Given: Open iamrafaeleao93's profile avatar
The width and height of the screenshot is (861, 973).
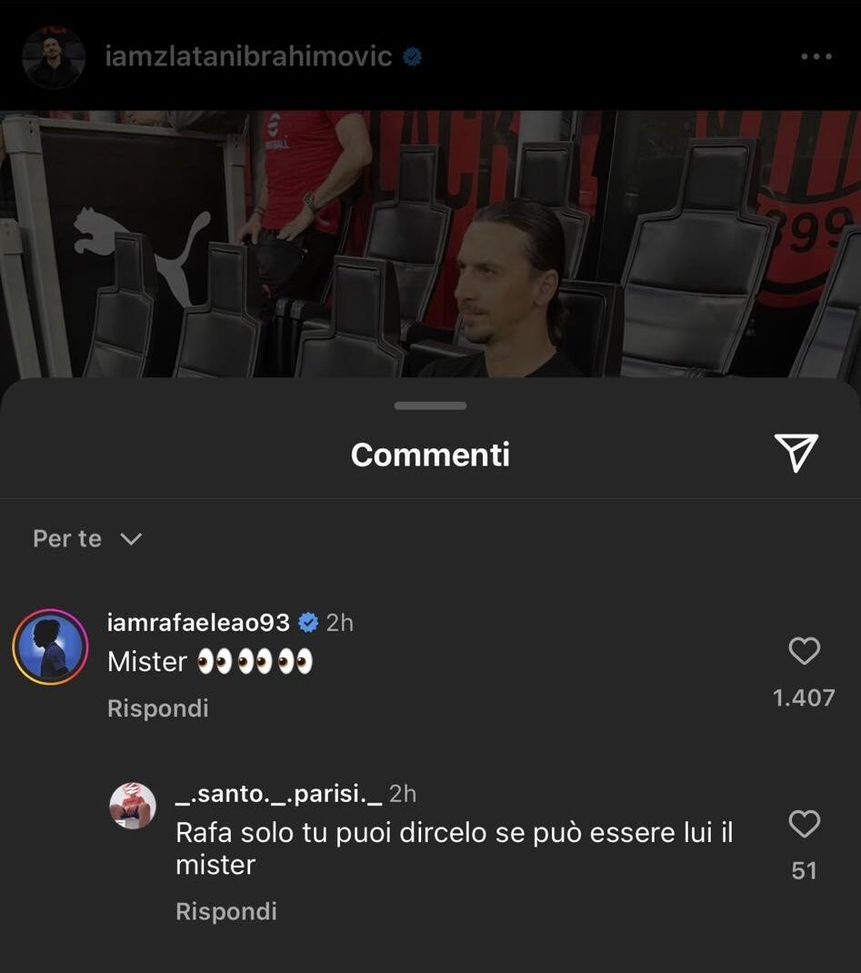Looking at the screenshot, I should (x=50, y=647).
